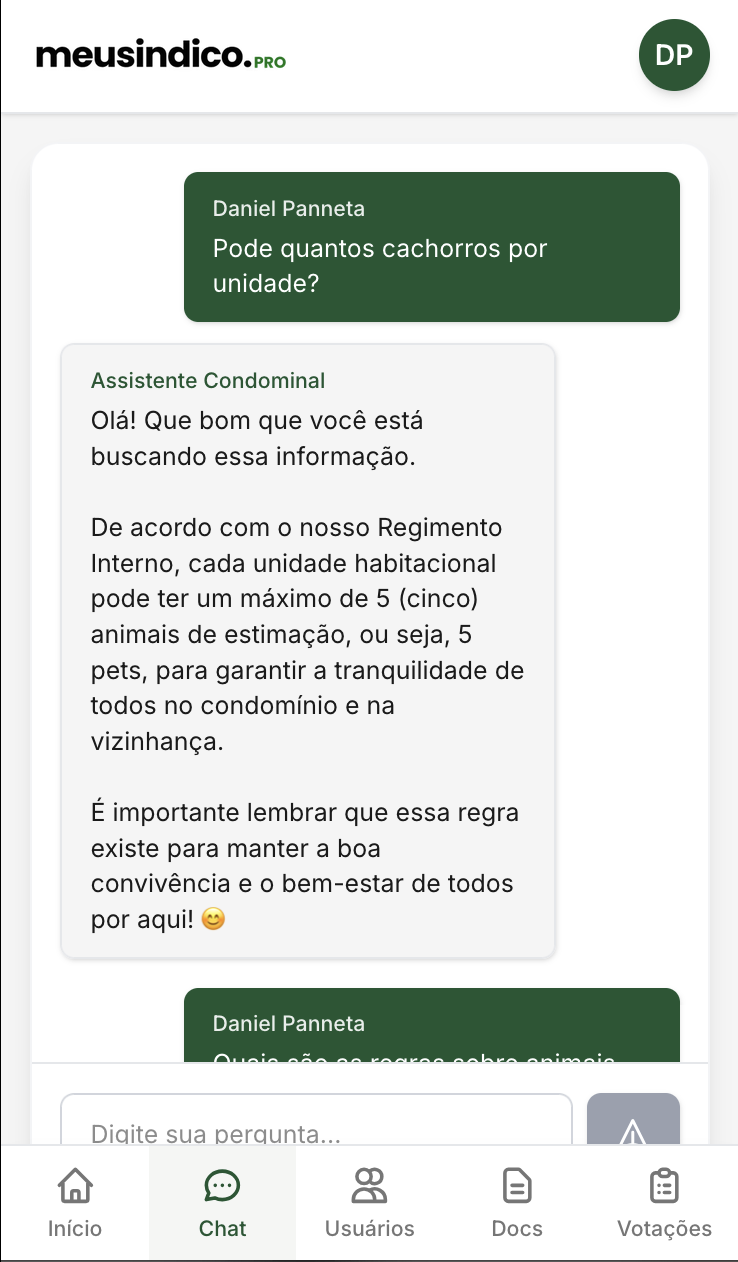Select the Início home icon
The width and height of the screenshot is (738, 1262).
[75, 1186]
